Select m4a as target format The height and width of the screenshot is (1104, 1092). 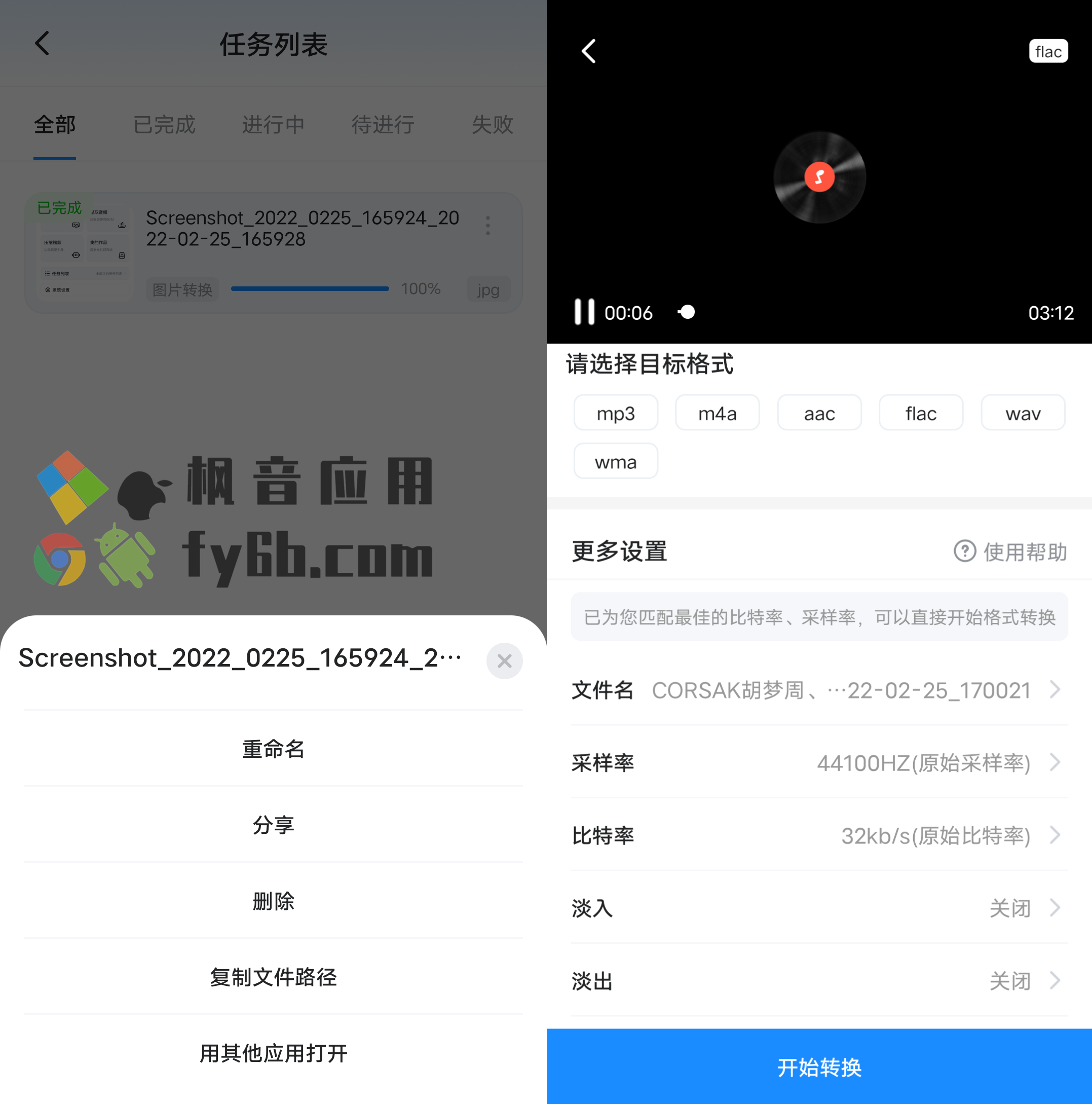click(717, 413)
